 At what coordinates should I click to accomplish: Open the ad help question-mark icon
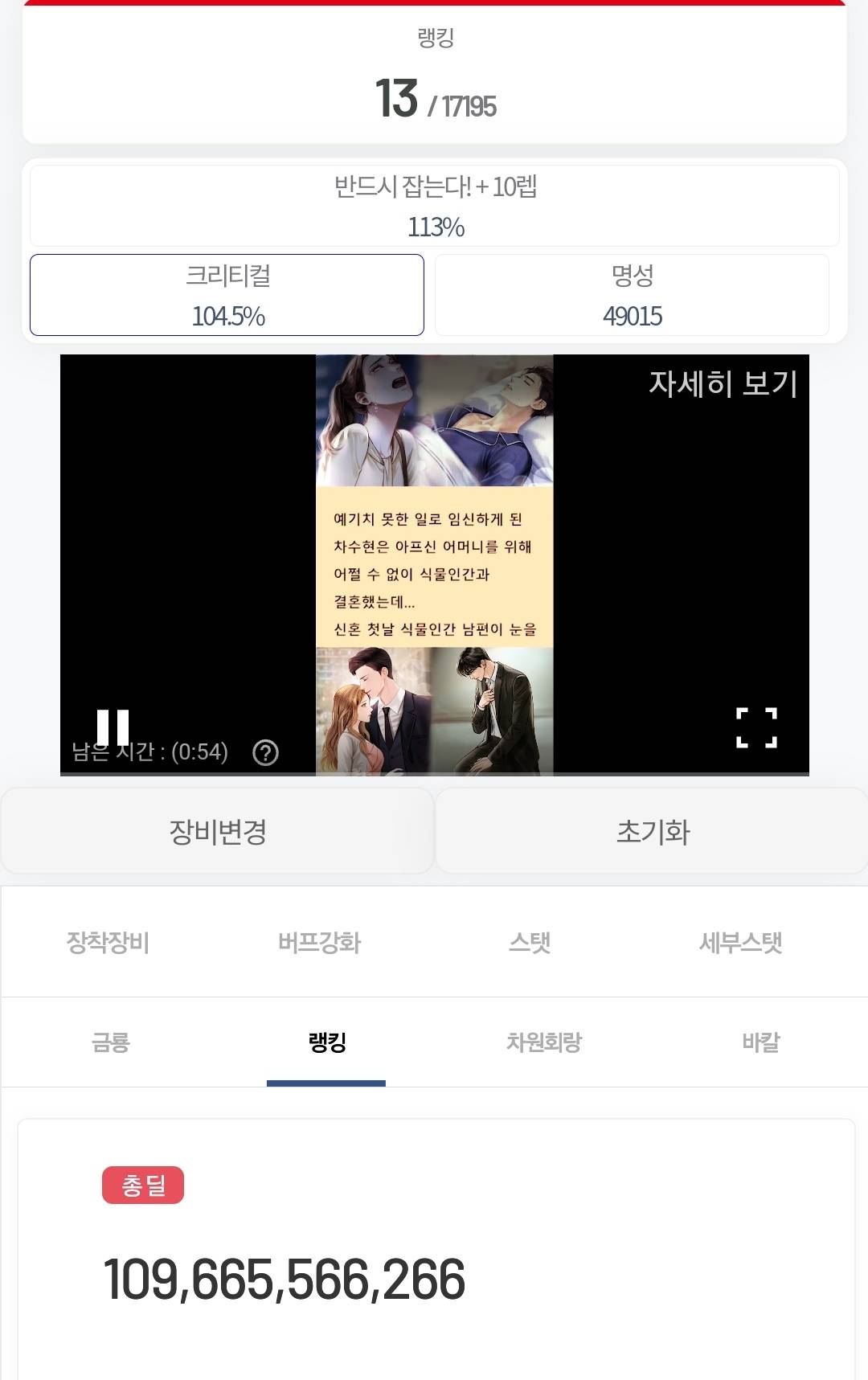pos(265,752)
